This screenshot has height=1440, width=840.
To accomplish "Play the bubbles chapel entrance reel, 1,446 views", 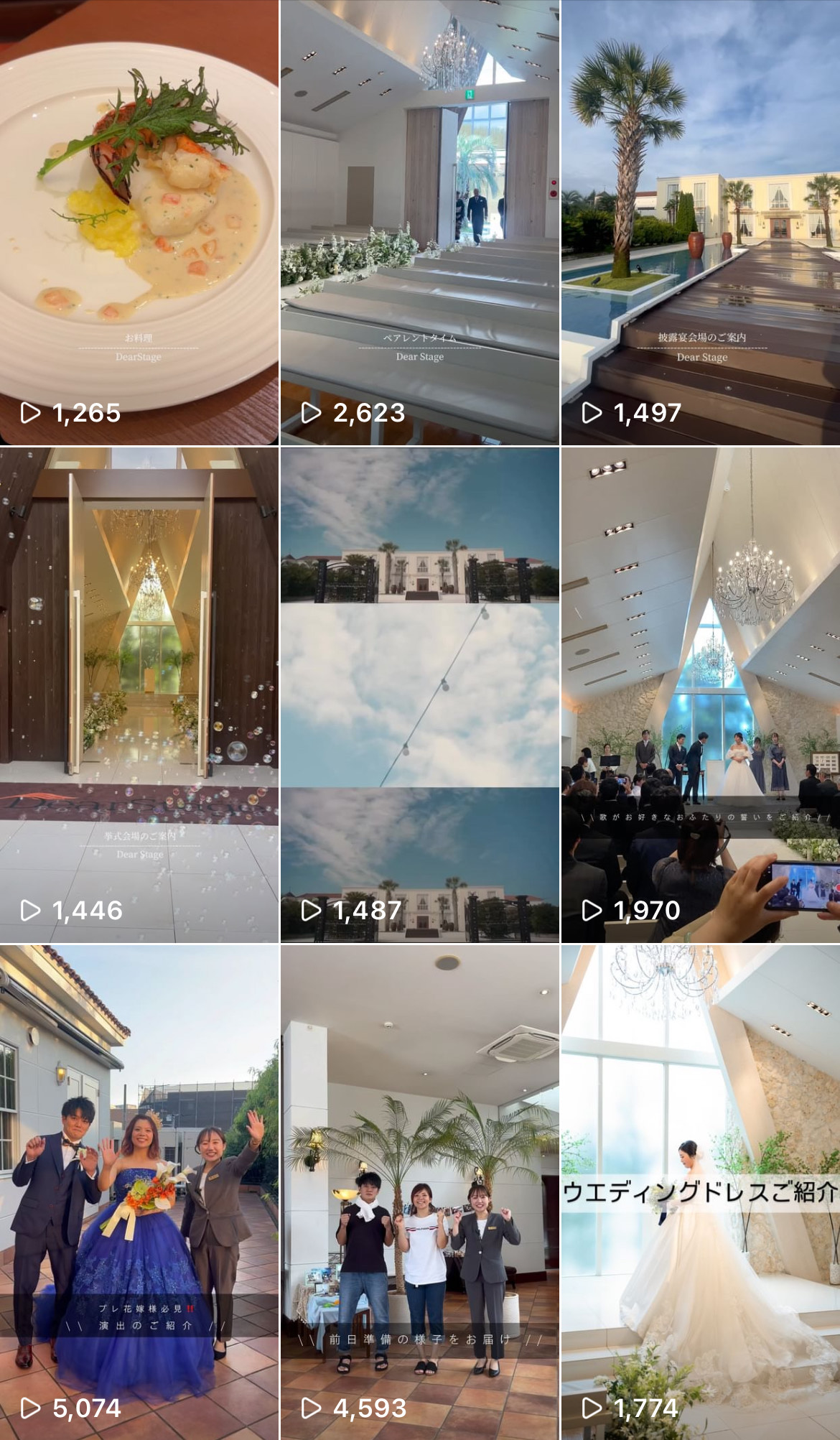I will [139, 695].
